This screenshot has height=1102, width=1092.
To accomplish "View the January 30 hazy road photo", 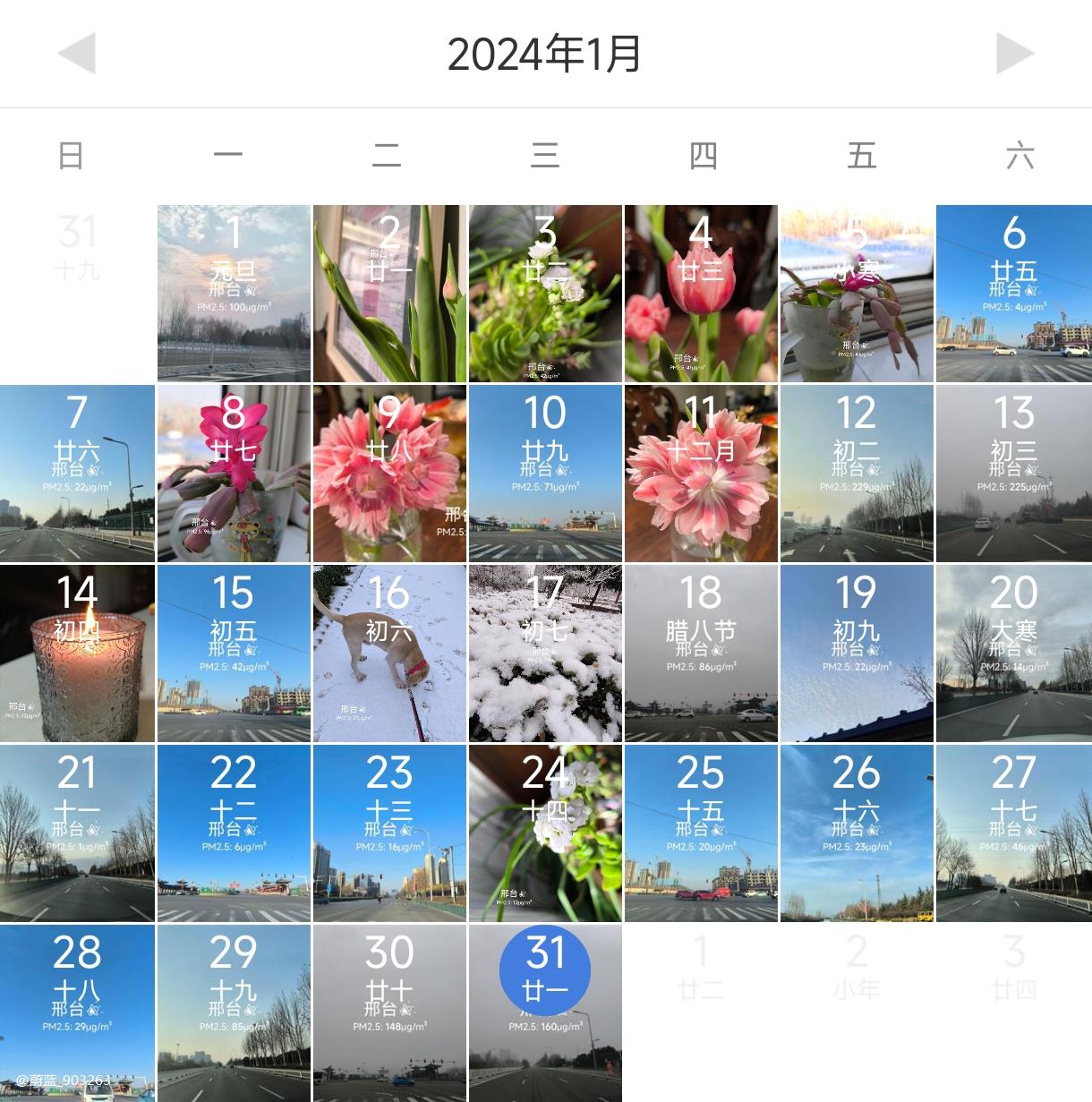I will point(389,1012).
